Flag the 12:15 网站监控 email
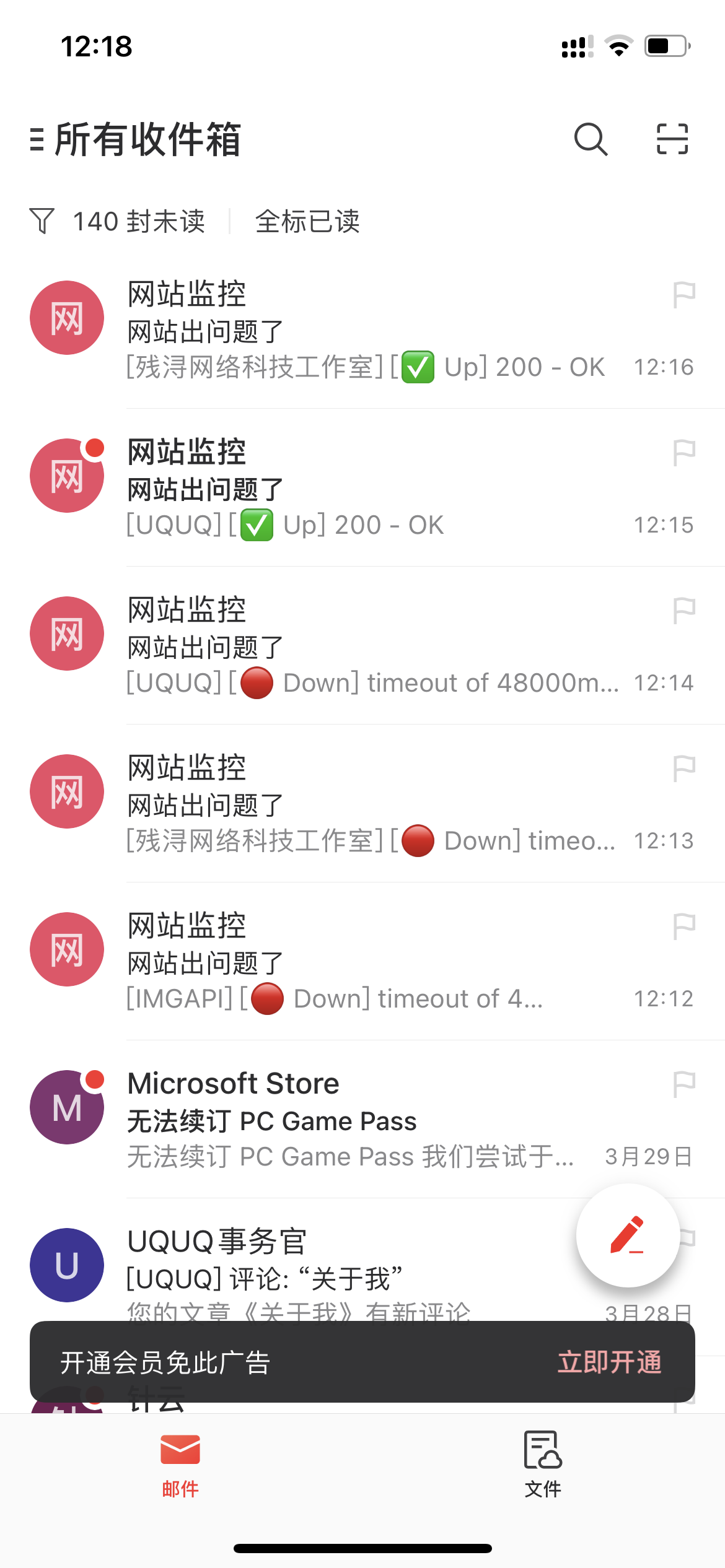Screen dimensions: 725x1568 [x=684, y=453]
